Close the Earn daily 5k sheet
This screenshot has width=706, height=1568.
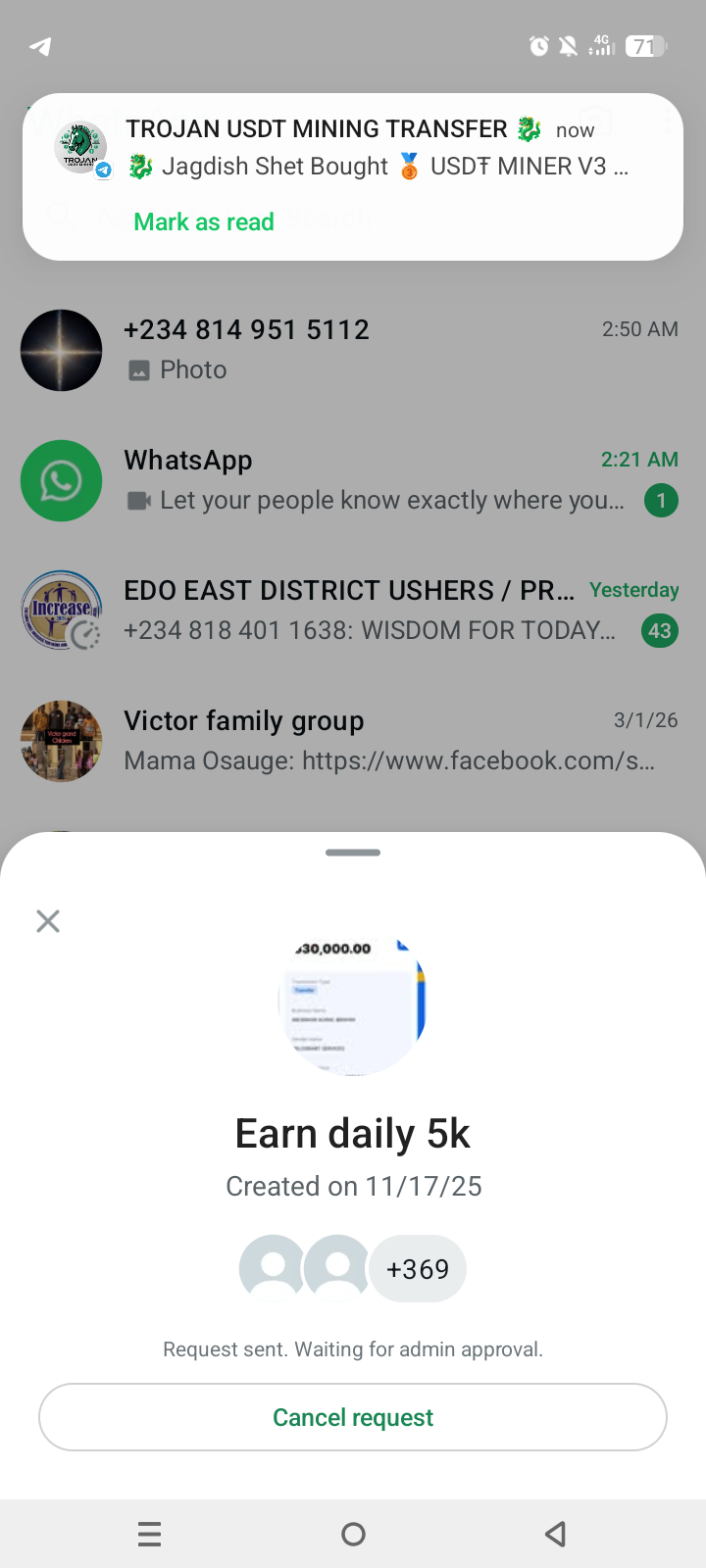point(48,921)
